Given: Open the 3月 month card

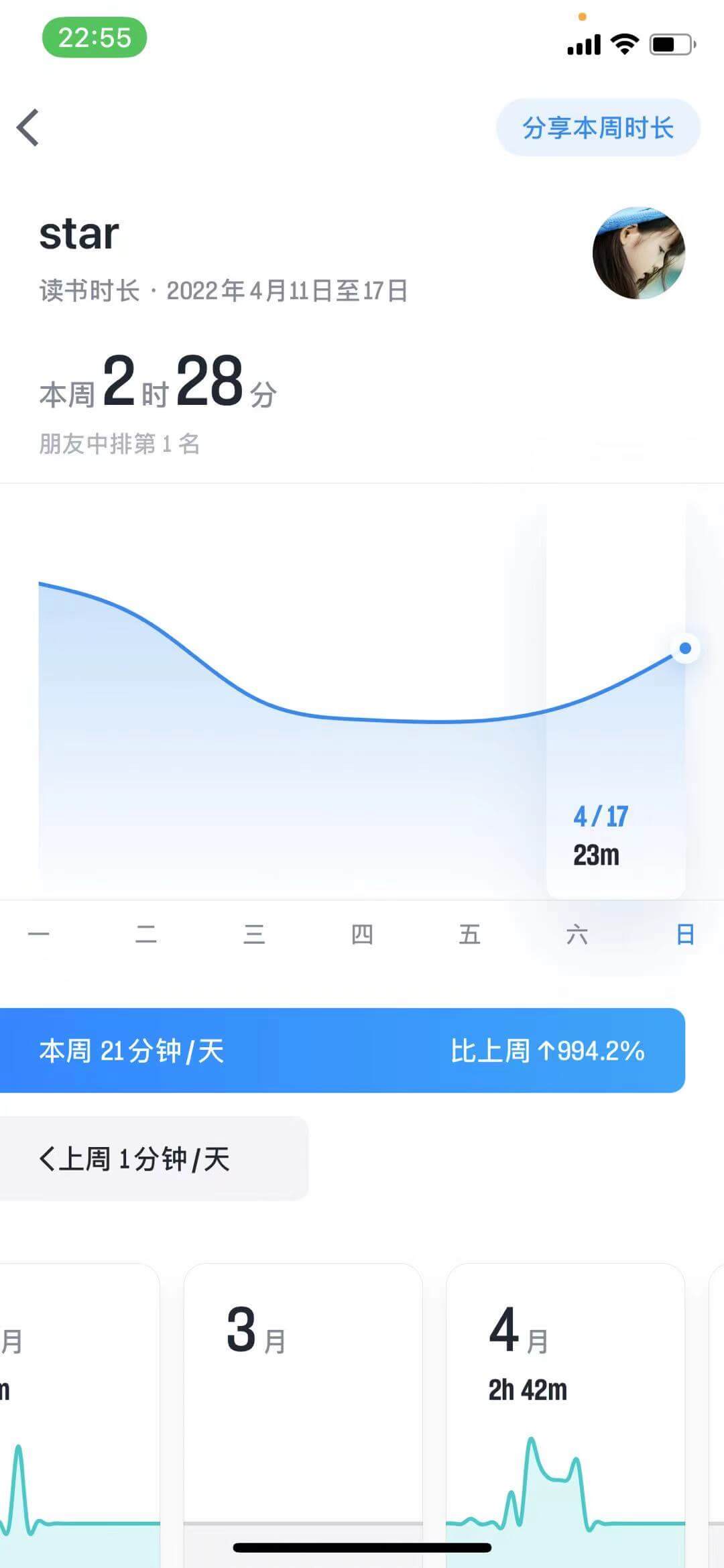Looking at the screenshot, I should (303, 1408).
